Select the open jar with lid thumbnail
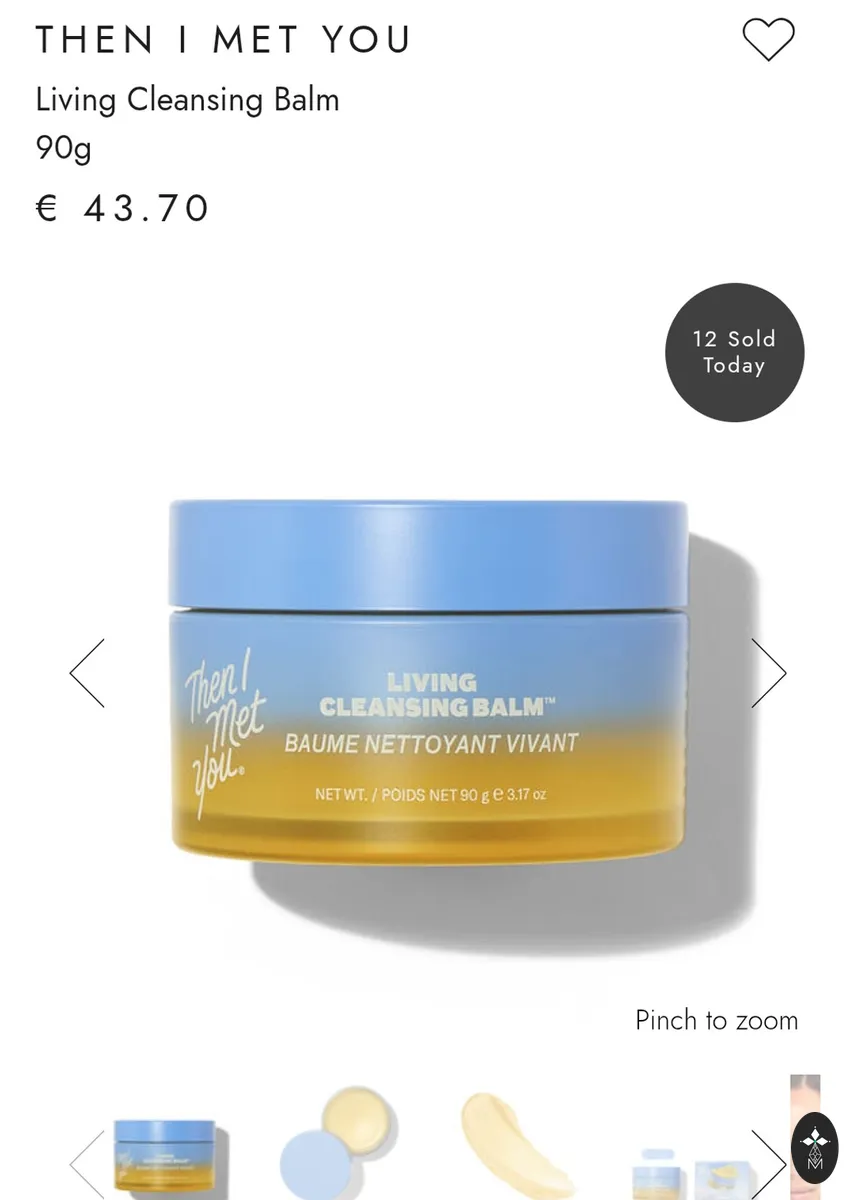Image resolution: width=855 pixels, height=1200 pixels. pyautogui.click(x=339, y=1143)
